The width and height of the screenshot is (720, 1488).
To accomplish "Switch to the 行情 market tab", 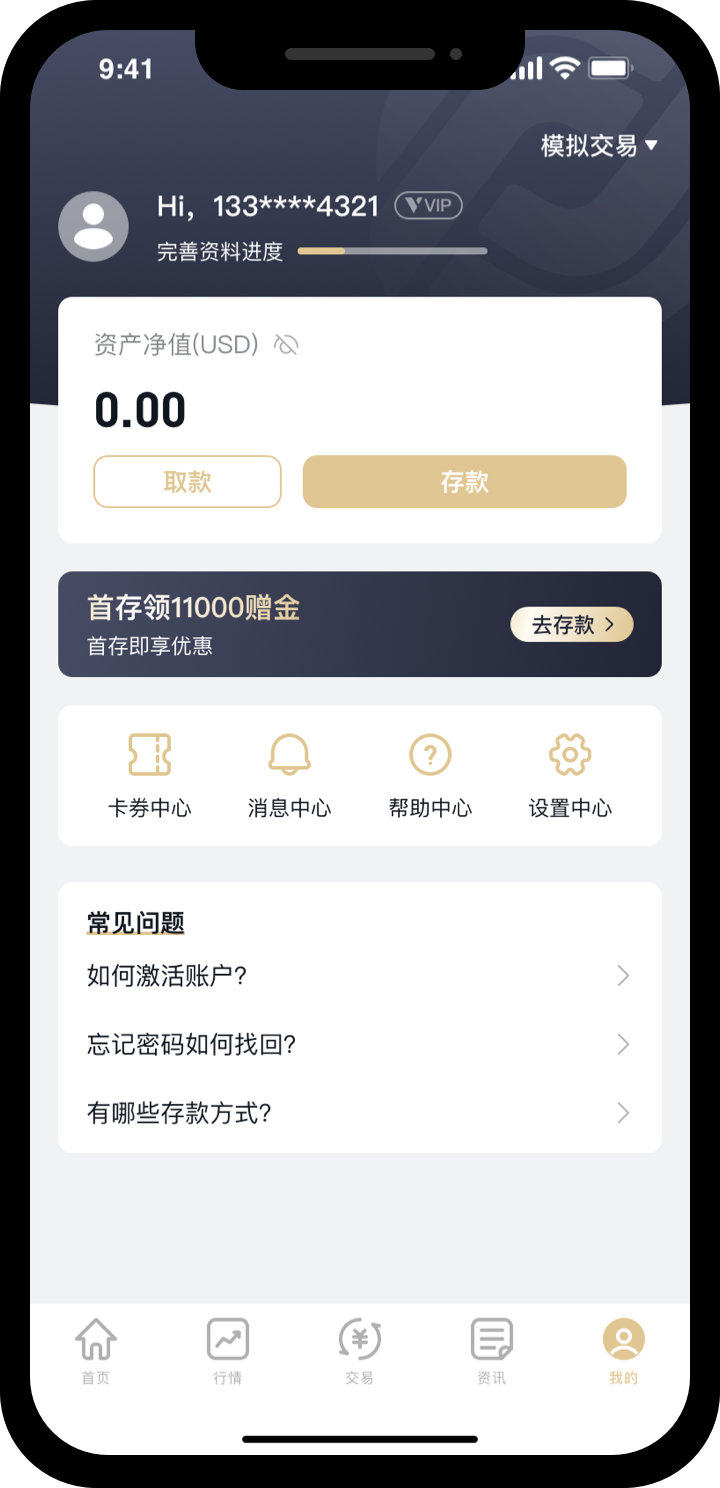I will click(228, 1351).
